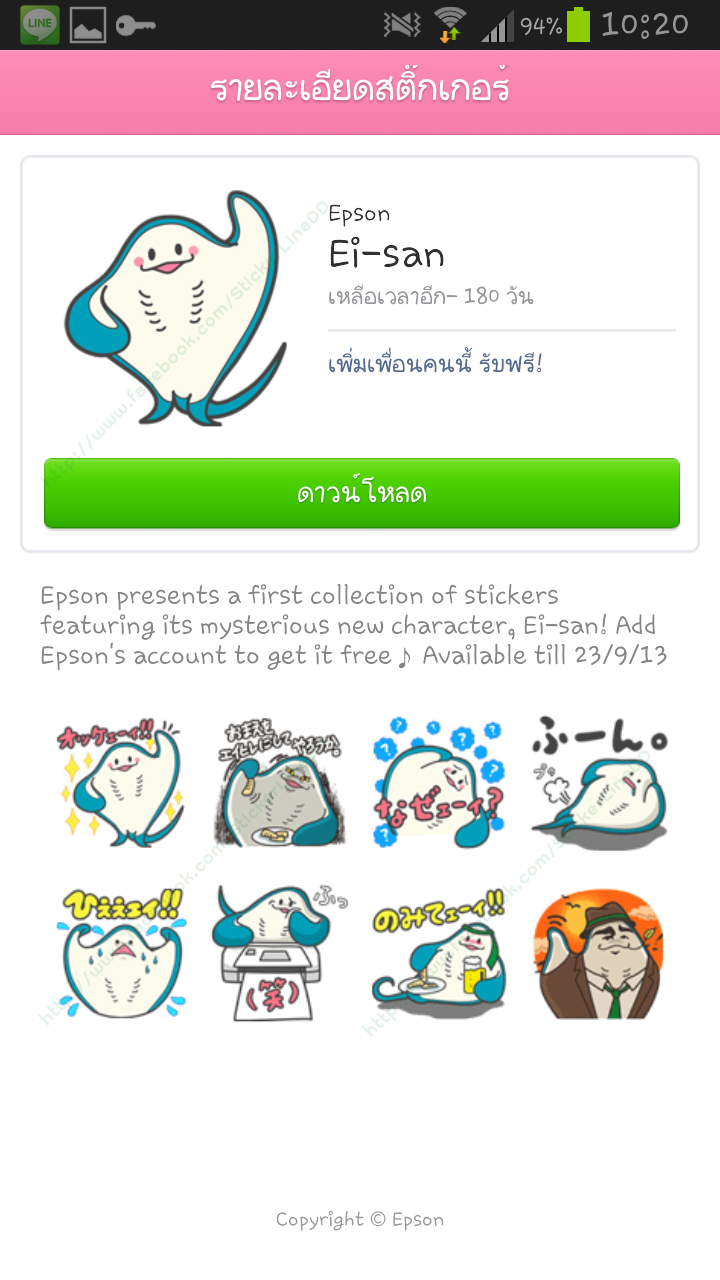Preview the sunset man with hat sticker

[x=598, y=952]
